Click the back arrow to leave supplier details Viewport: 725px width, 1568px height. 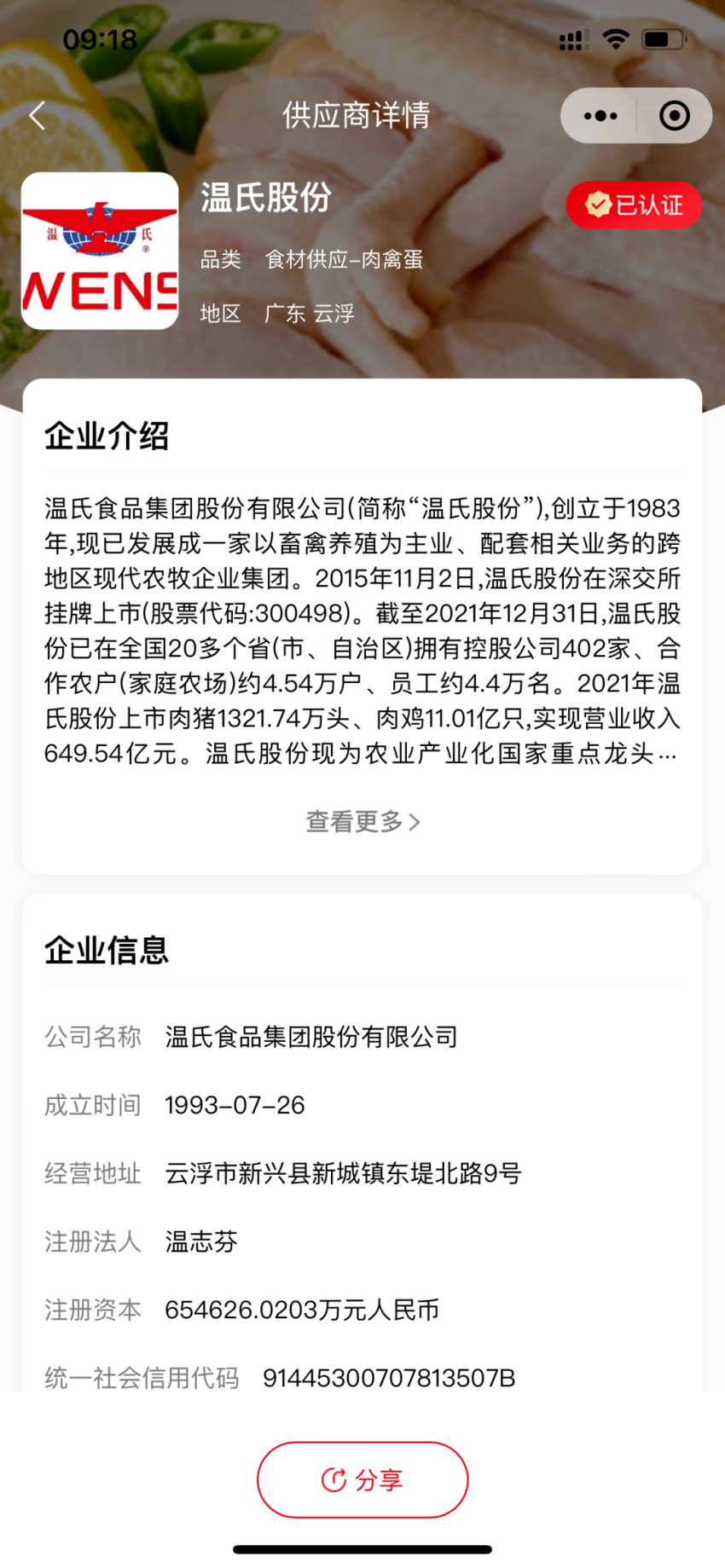pos(36,115)
